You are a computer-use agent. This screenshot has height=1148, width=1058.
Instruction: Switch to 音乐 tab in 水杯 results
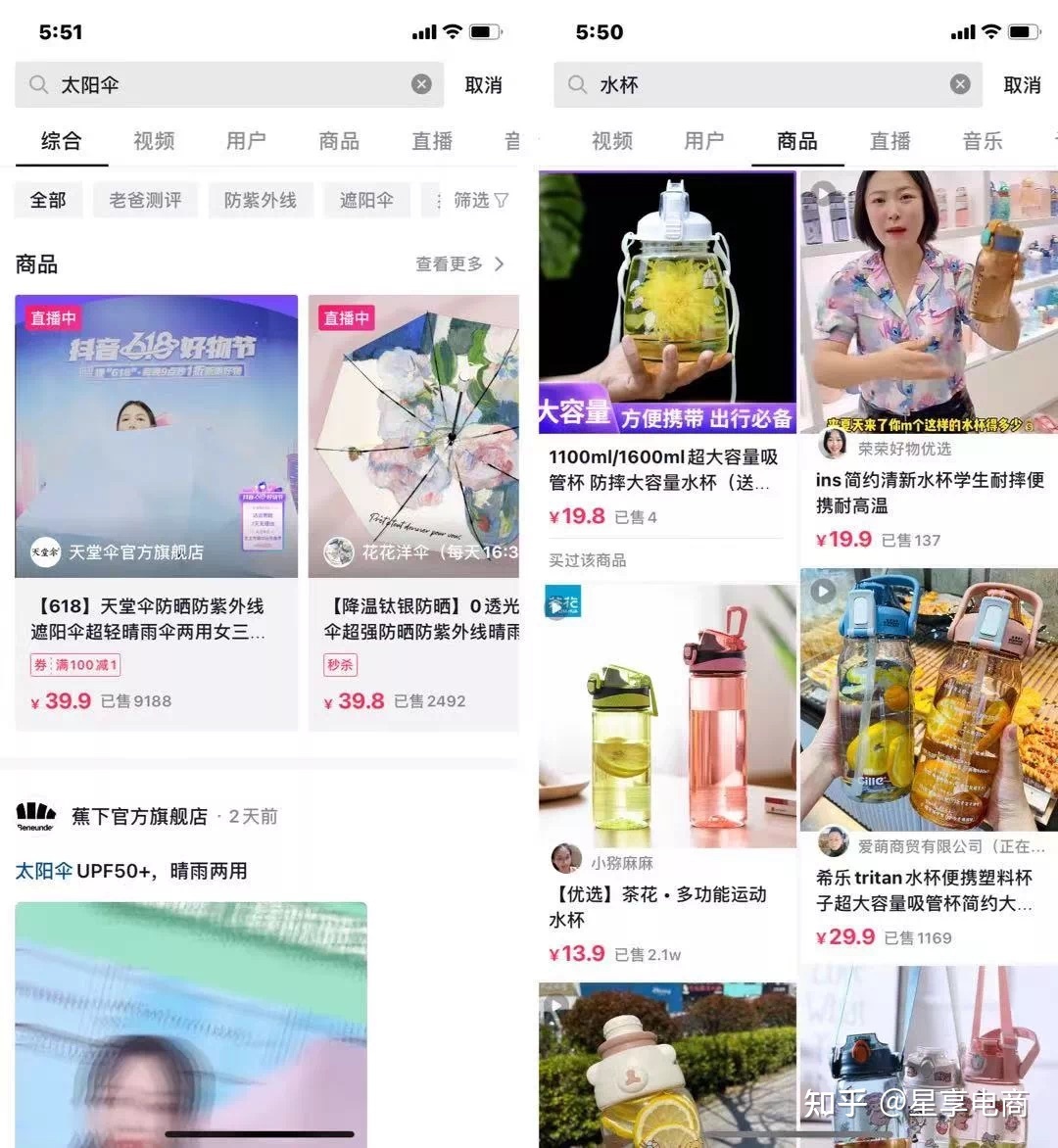click(x=982, y=141)
